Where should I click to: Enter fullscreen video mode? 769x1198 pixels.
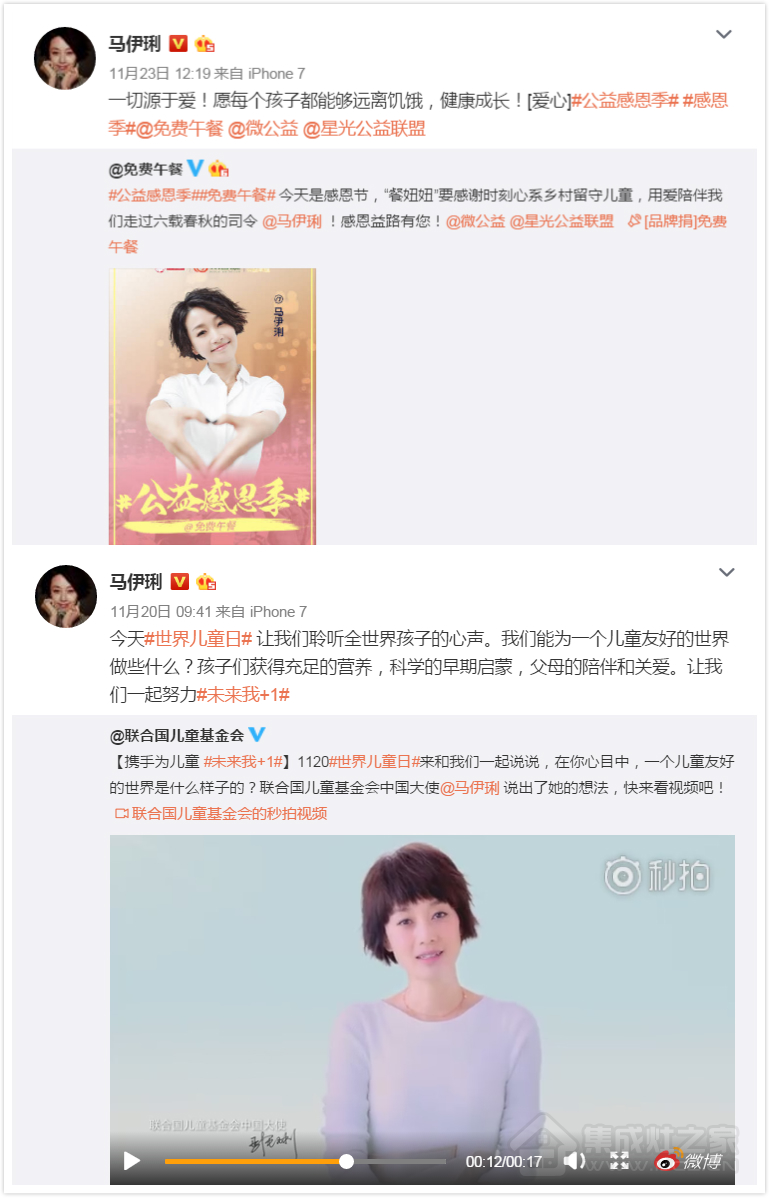pyautogui.click(x=619, y=1161)
